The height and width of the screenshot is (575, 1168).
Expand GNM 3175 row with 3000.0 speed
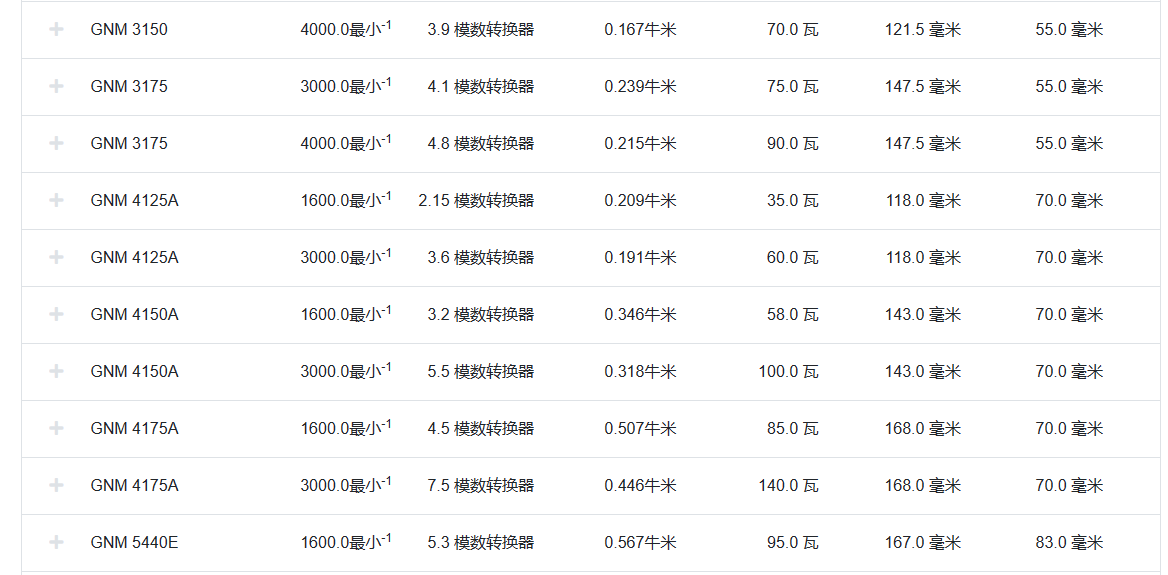56,86
